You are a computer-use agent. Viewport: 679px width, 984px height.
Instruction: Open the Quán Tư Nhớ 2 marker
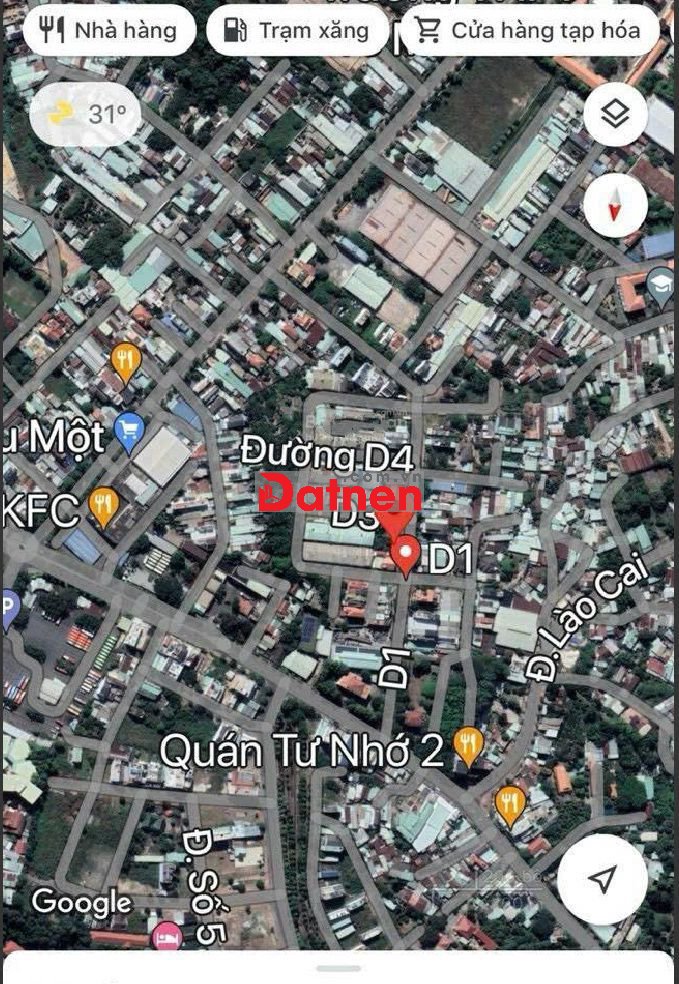468,746
